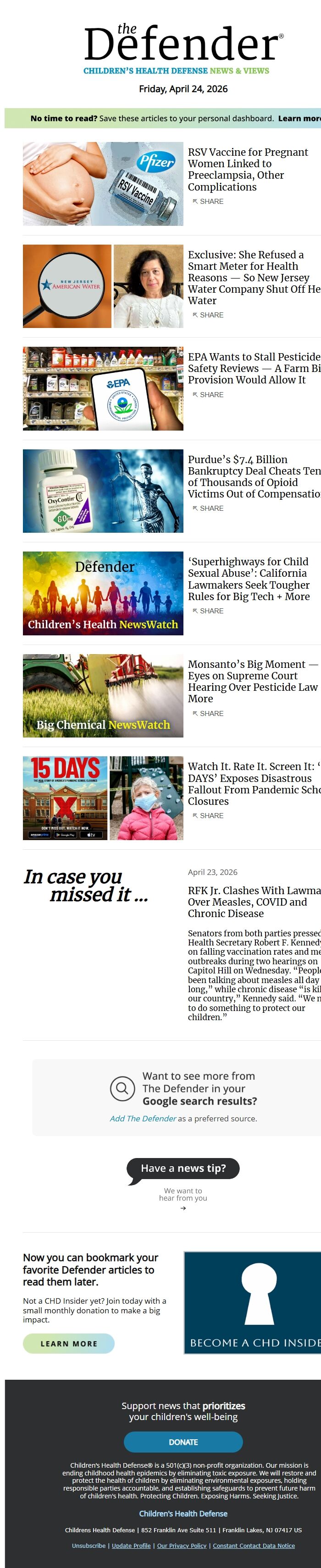This screenshot has width=321, height=1568.
Task: Share the Superhighways for Child Sexual Abuse article
Action: click(x=208, y=611)
